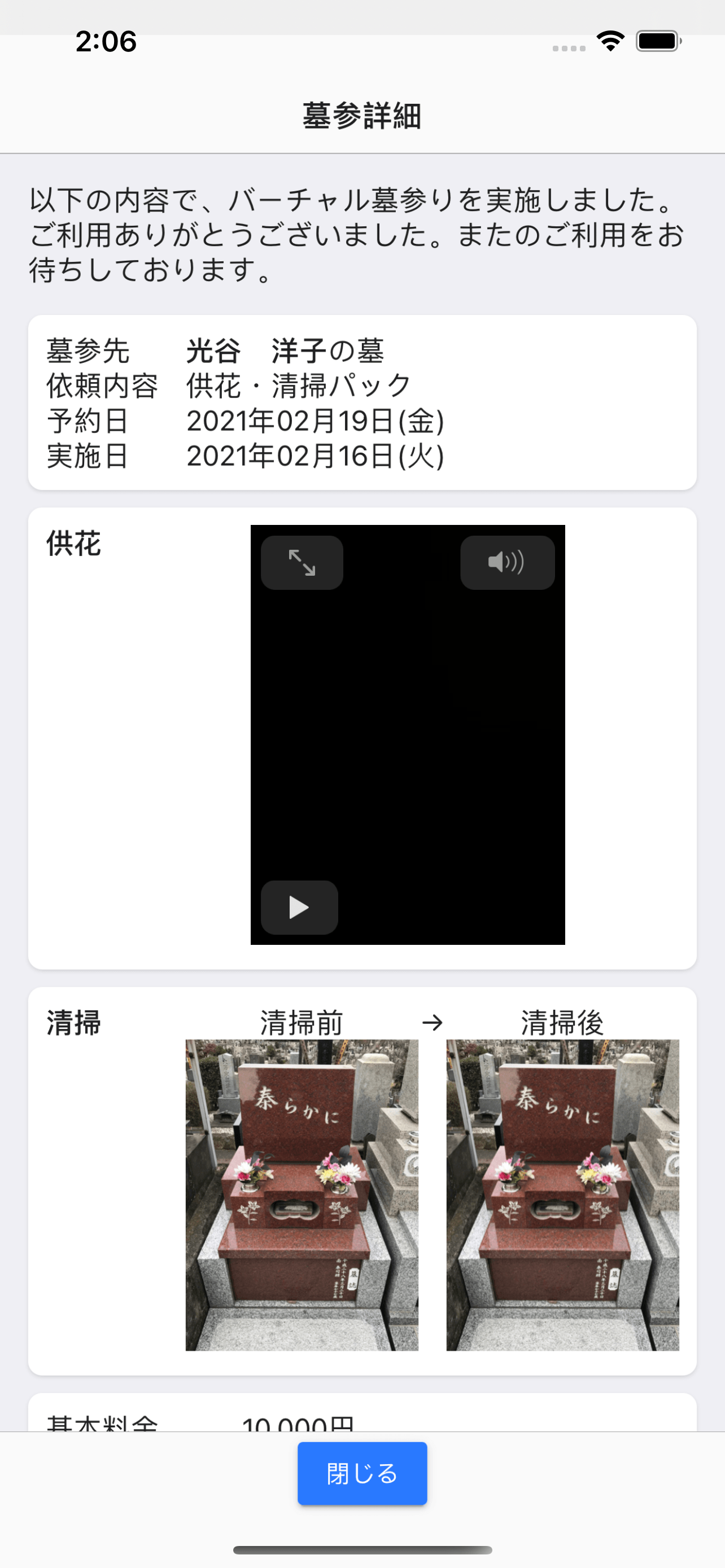Mute the video sound
Viewport: 725px width, 1568px height.
[507, 562]
